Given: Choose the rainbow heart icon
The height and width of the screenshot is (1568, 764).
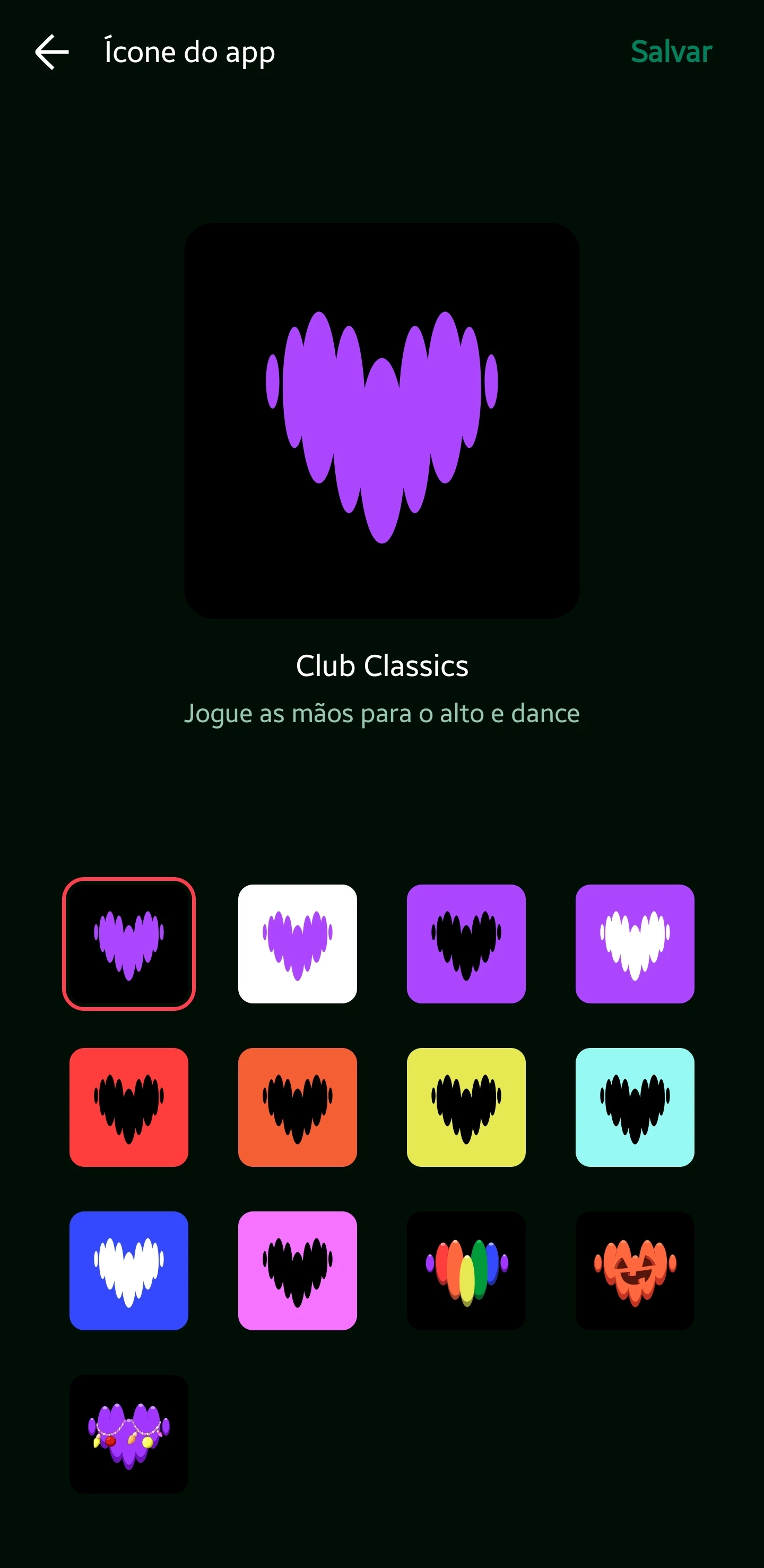Looking at the screenshot, I should [466, 1270].
